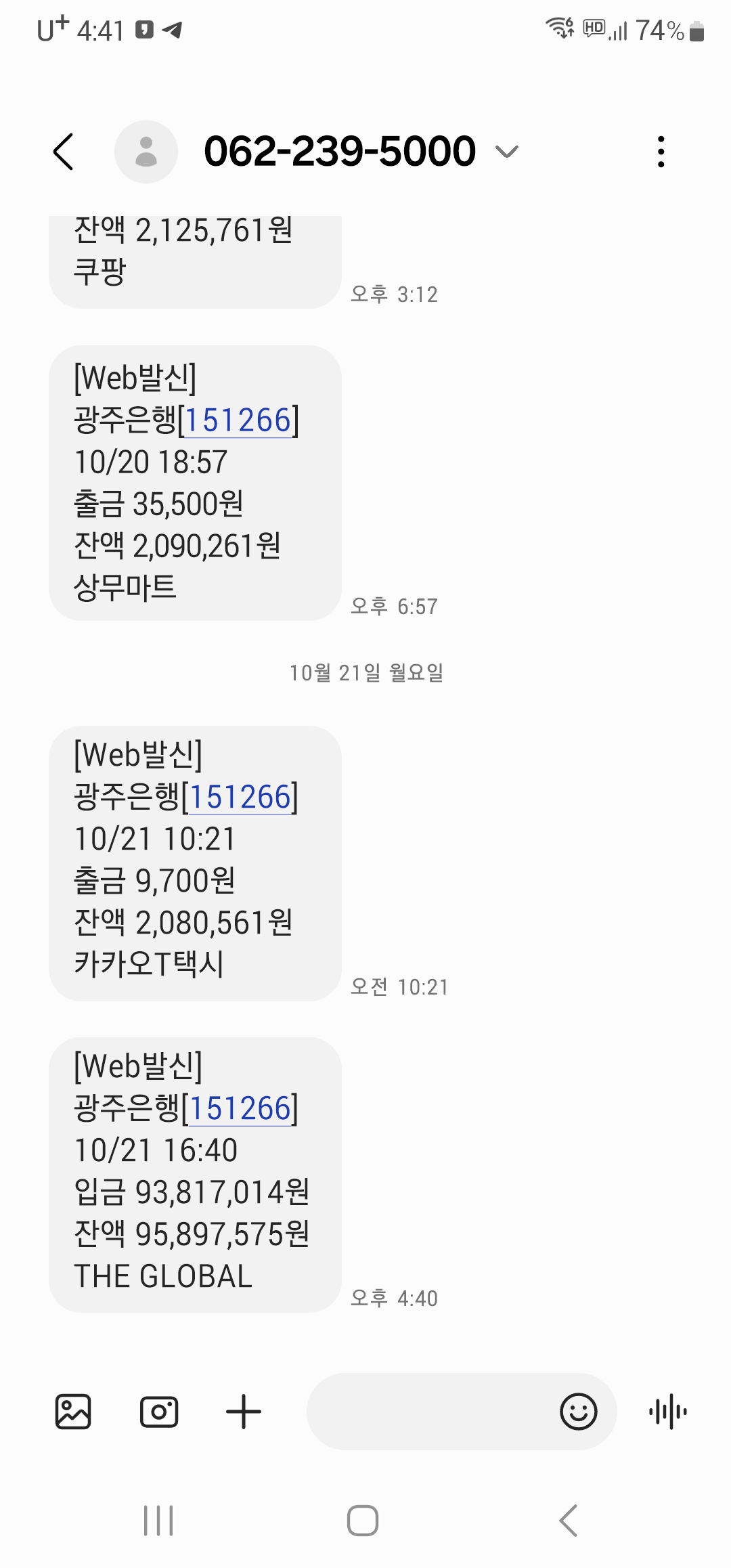Open the three-dot overflow menu
The width and height of the screenshot is (731, 1568).
pos(661,152)
